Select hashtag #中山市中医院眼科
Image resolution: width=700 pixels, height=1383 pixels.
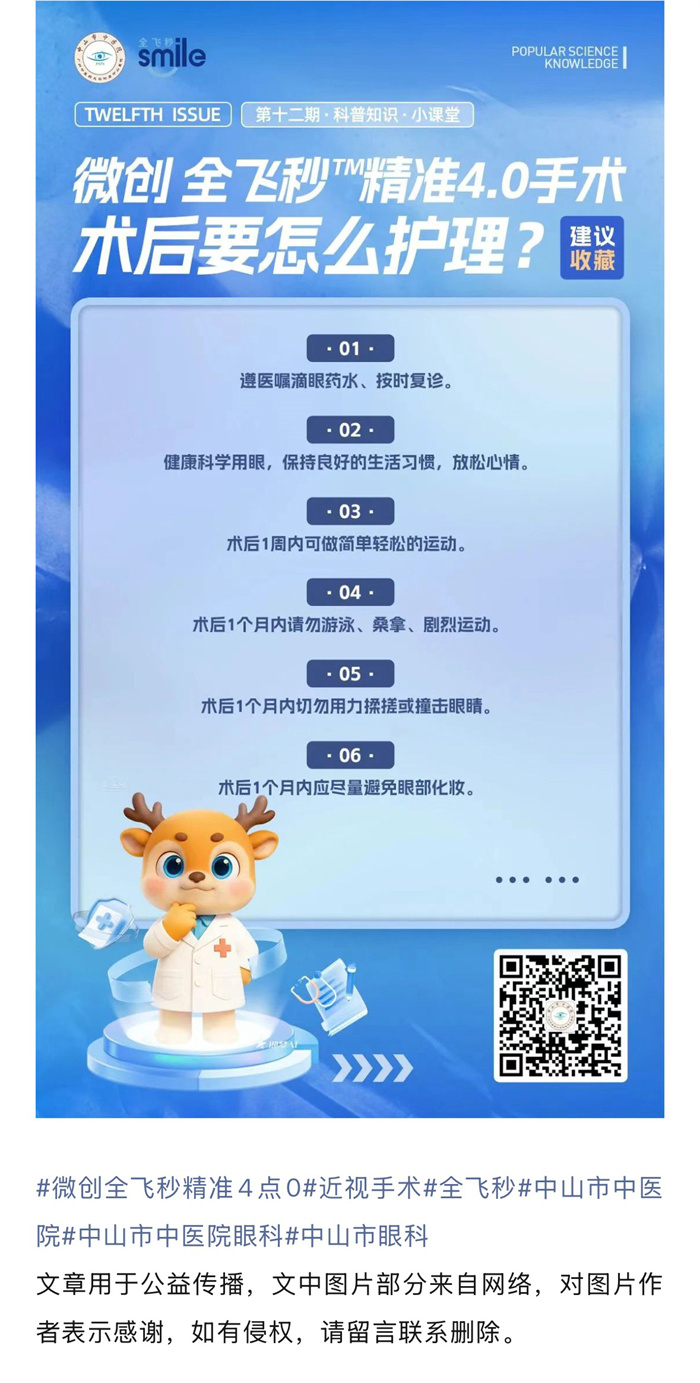[172, 1236]
